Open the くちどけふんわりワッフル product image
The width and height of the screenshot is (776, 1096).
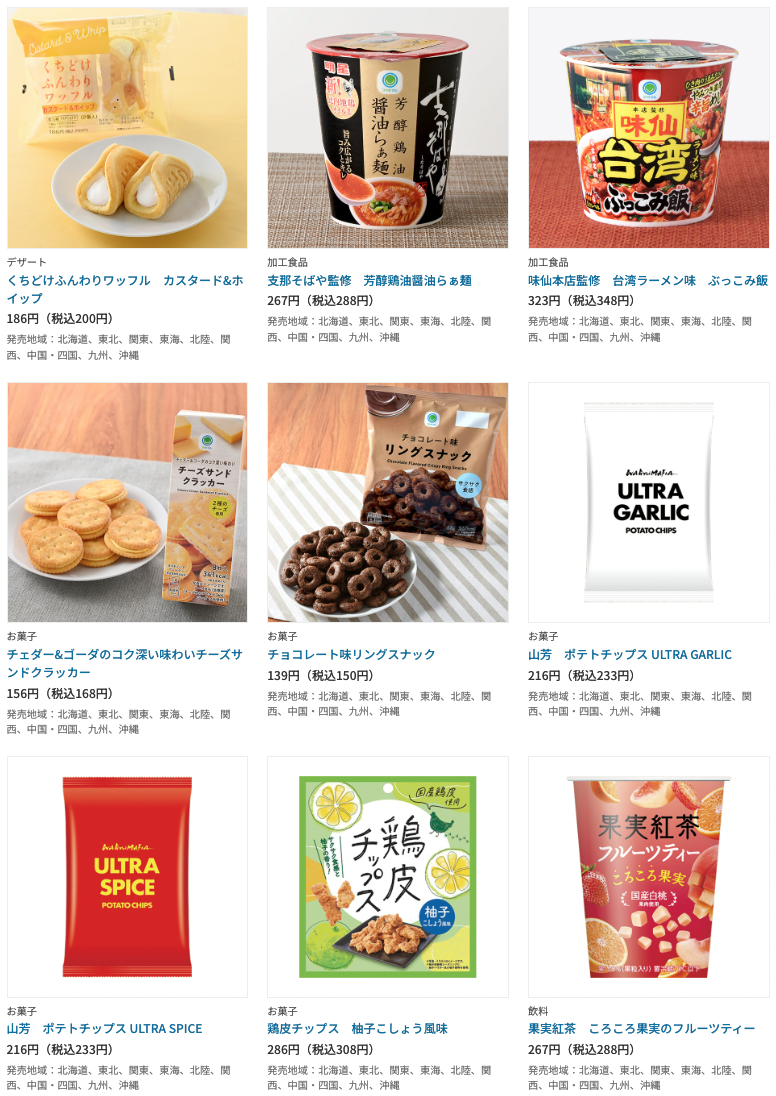pos(127,128)
